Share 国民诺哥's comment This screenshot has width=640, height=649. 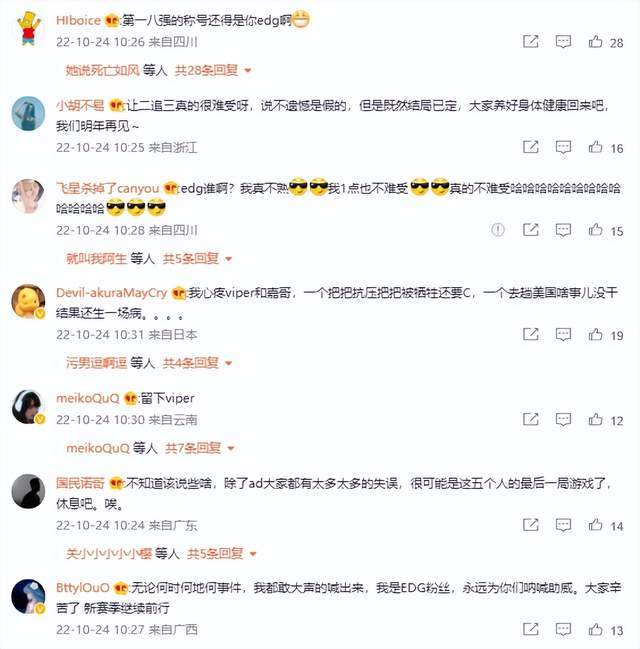[531, 525]
